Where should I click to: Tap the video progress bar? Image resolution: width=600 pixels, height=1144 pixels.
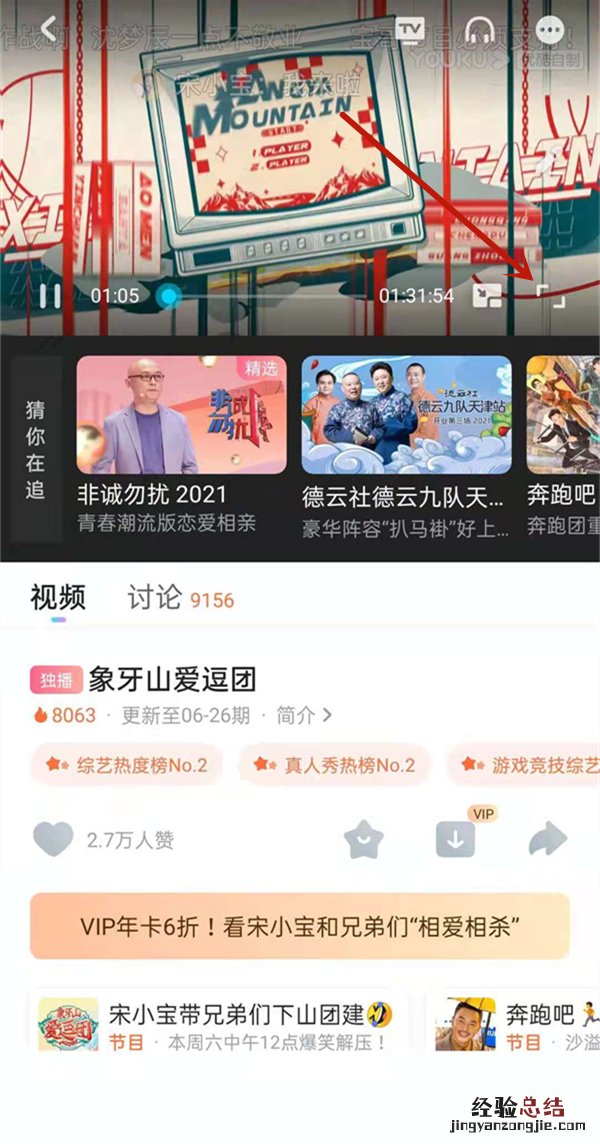[x=270, y=296]
